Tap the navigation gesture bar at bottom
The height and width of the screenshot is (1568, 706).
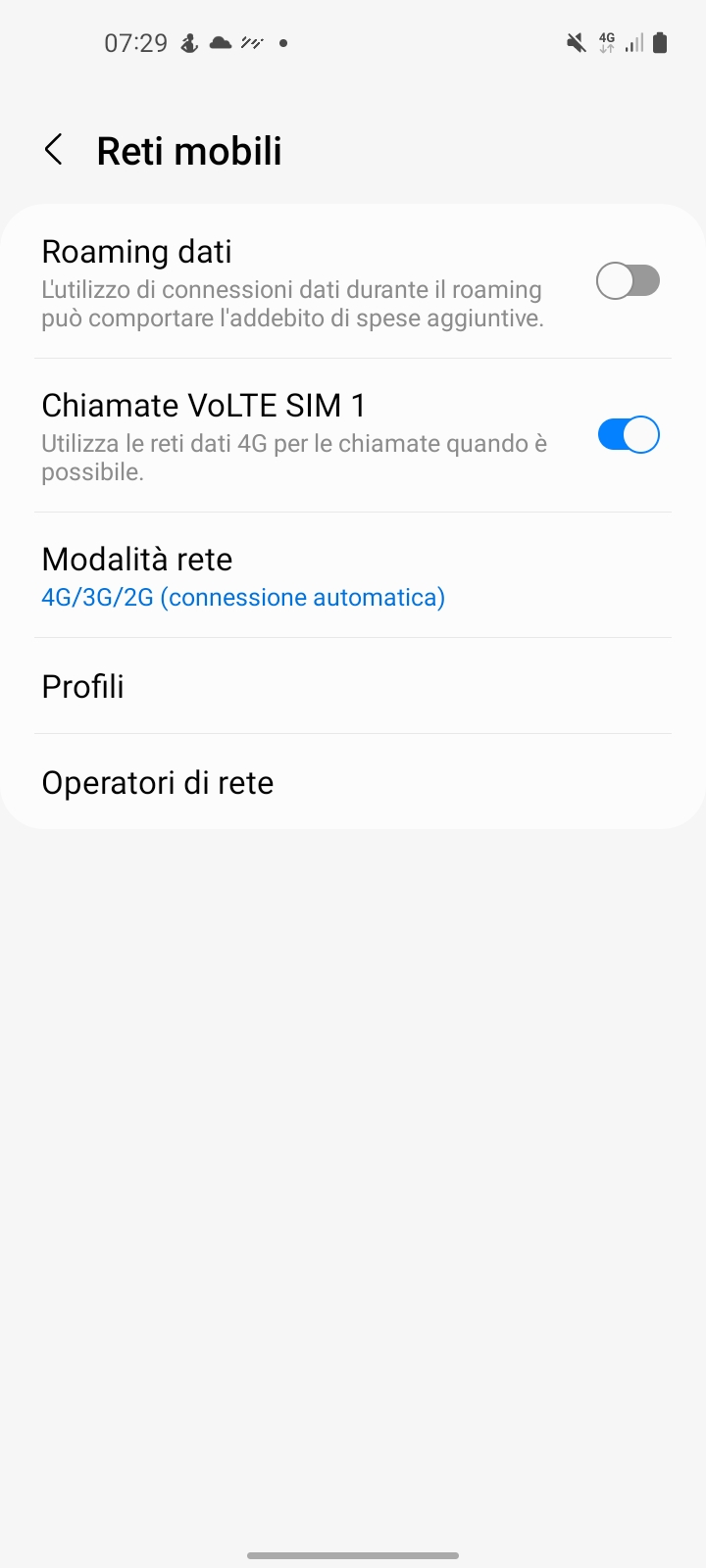353,1556
